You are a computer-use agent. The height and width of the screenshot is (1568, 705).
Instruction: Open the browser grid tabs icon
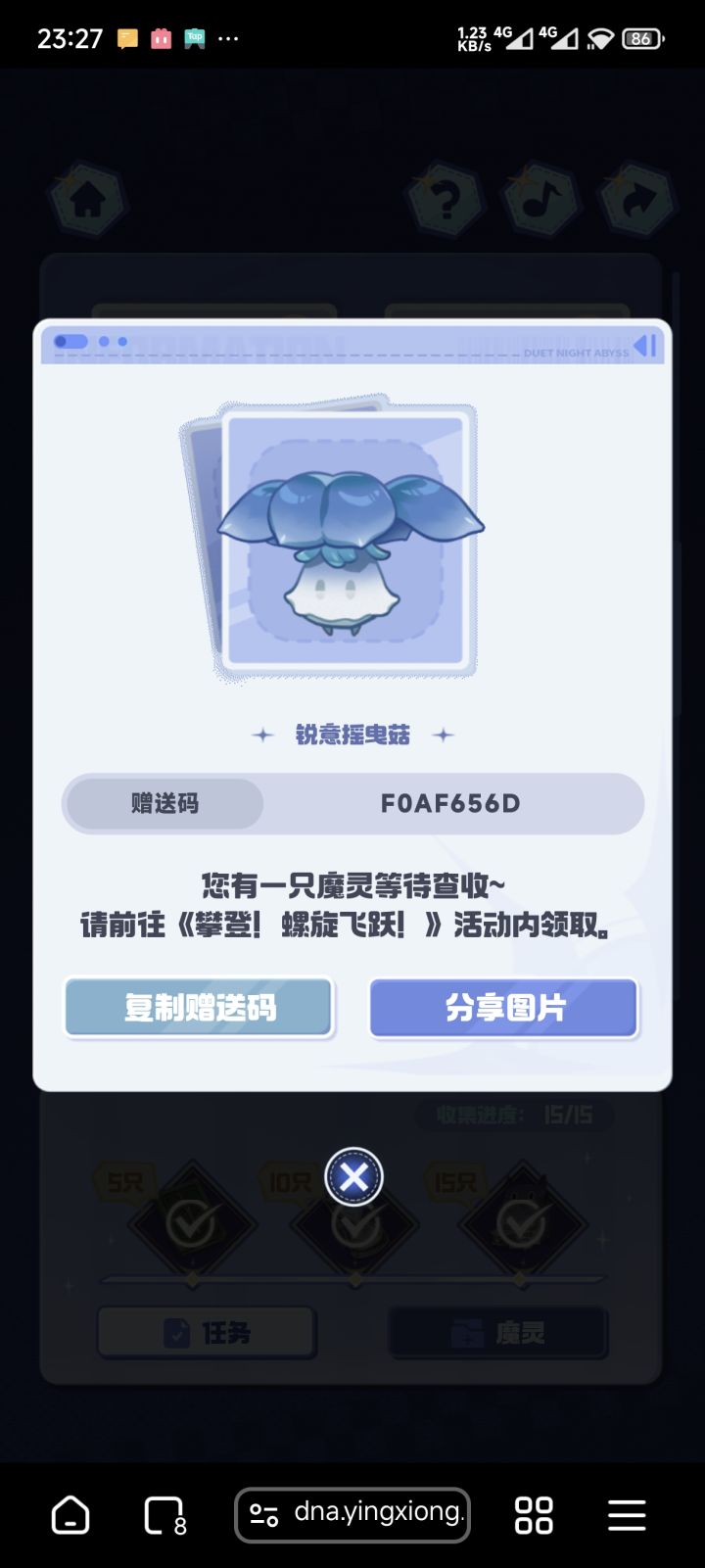click(x=533, y=1515)
